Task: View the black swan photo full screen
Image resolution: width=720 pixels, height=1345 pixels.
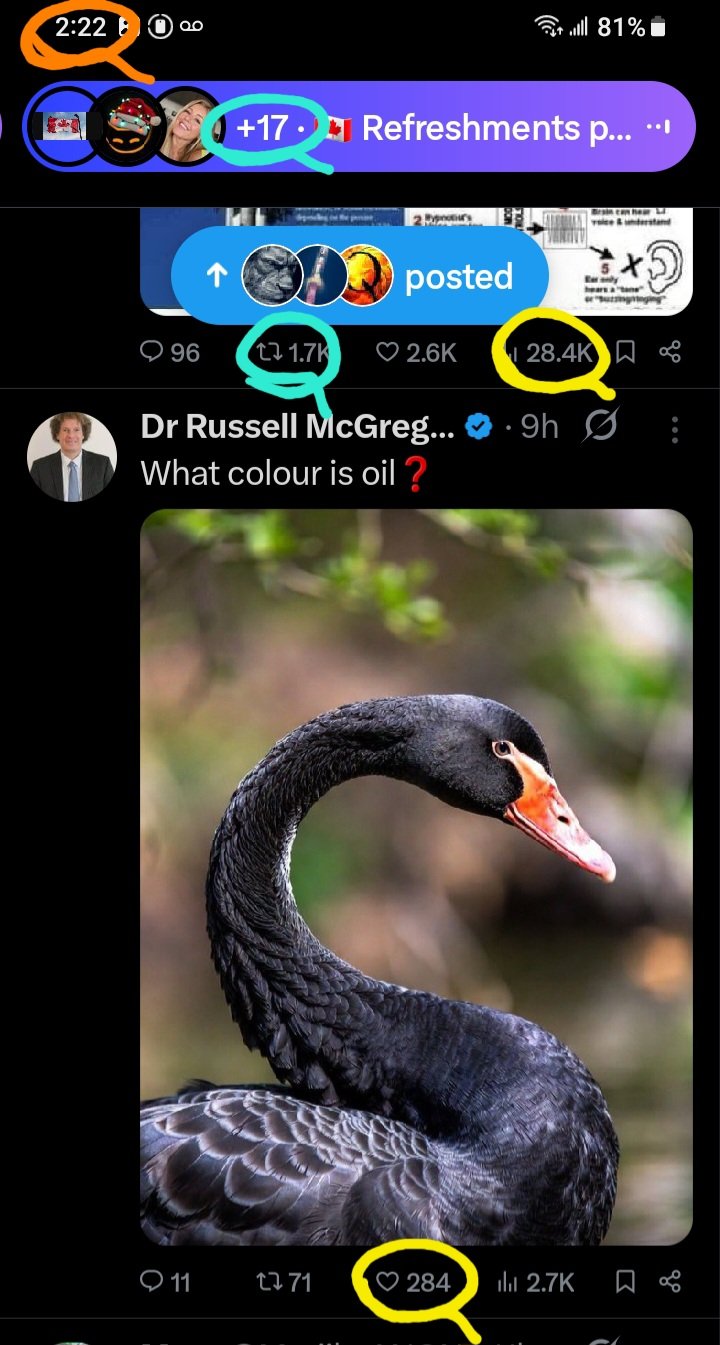Action: [416, 876]
